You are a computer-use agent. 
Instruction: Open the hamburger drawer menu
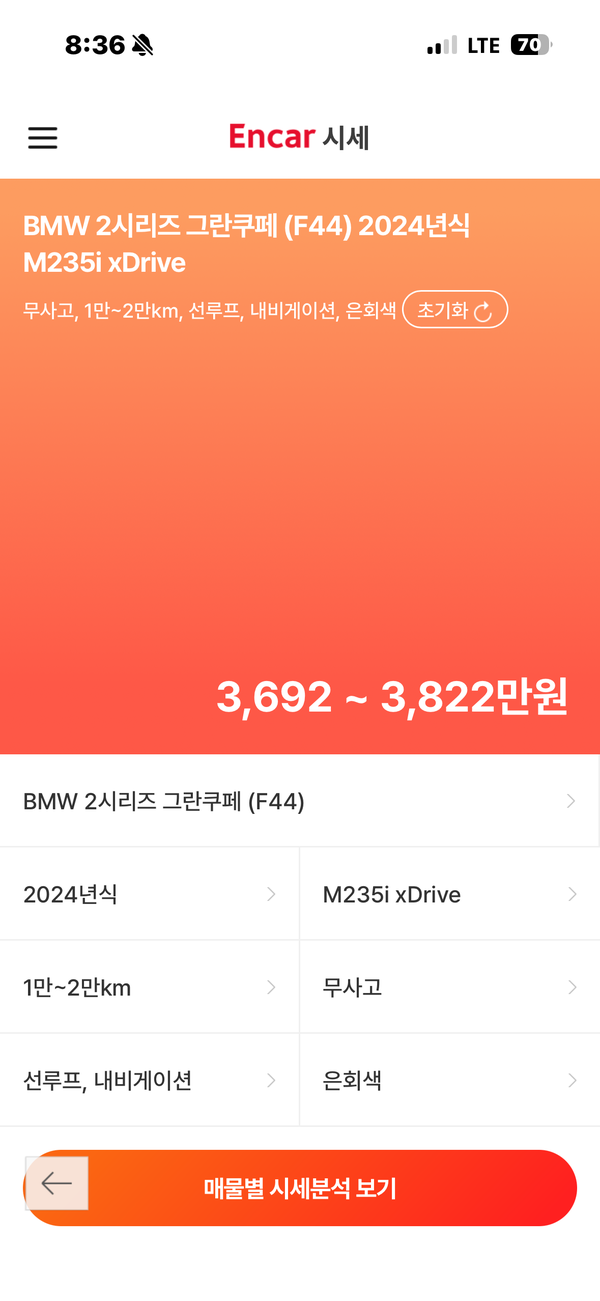[43, 137]
